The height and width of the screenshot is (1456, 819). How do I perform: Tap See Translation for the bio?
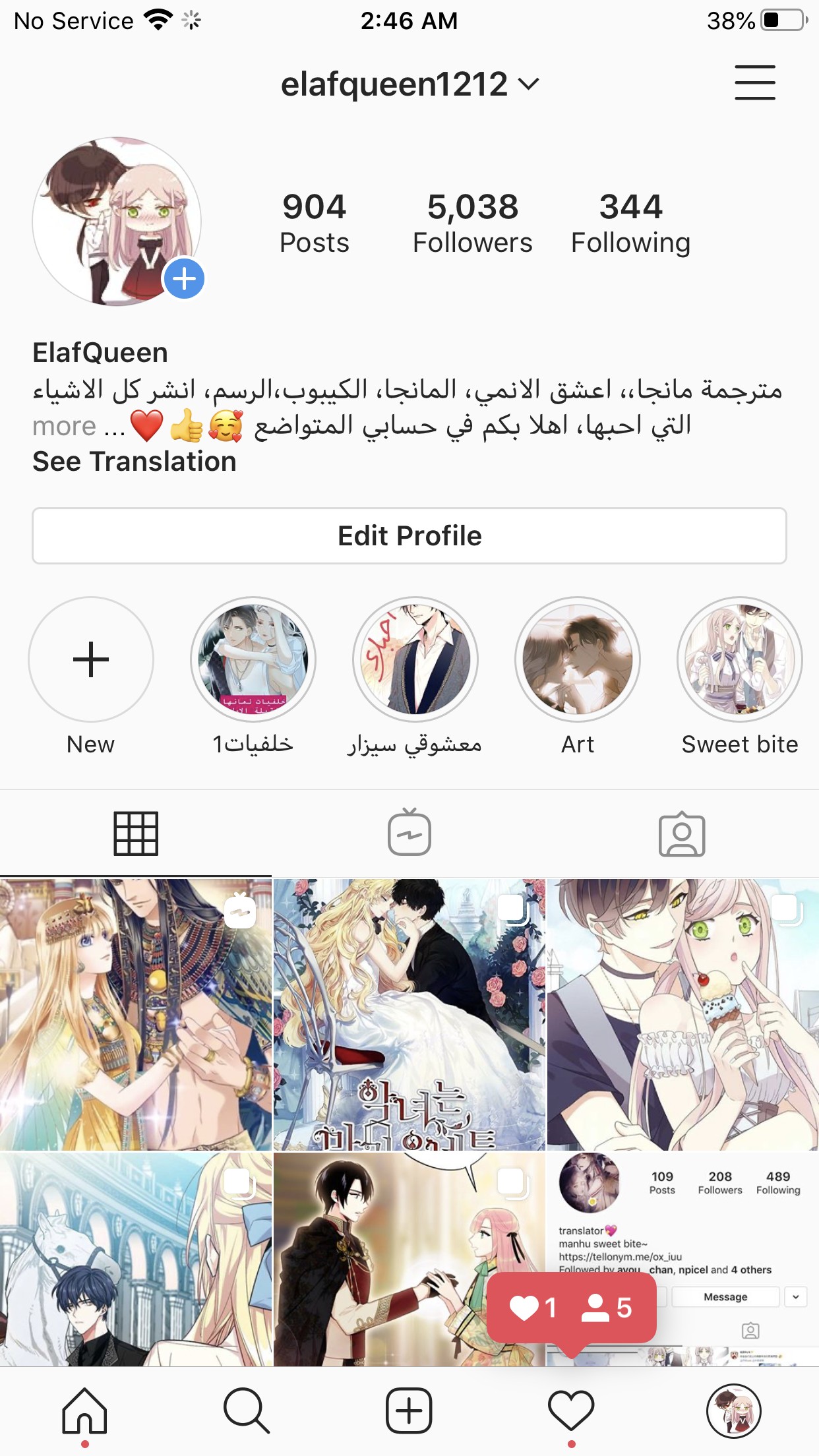pos(135,462)
